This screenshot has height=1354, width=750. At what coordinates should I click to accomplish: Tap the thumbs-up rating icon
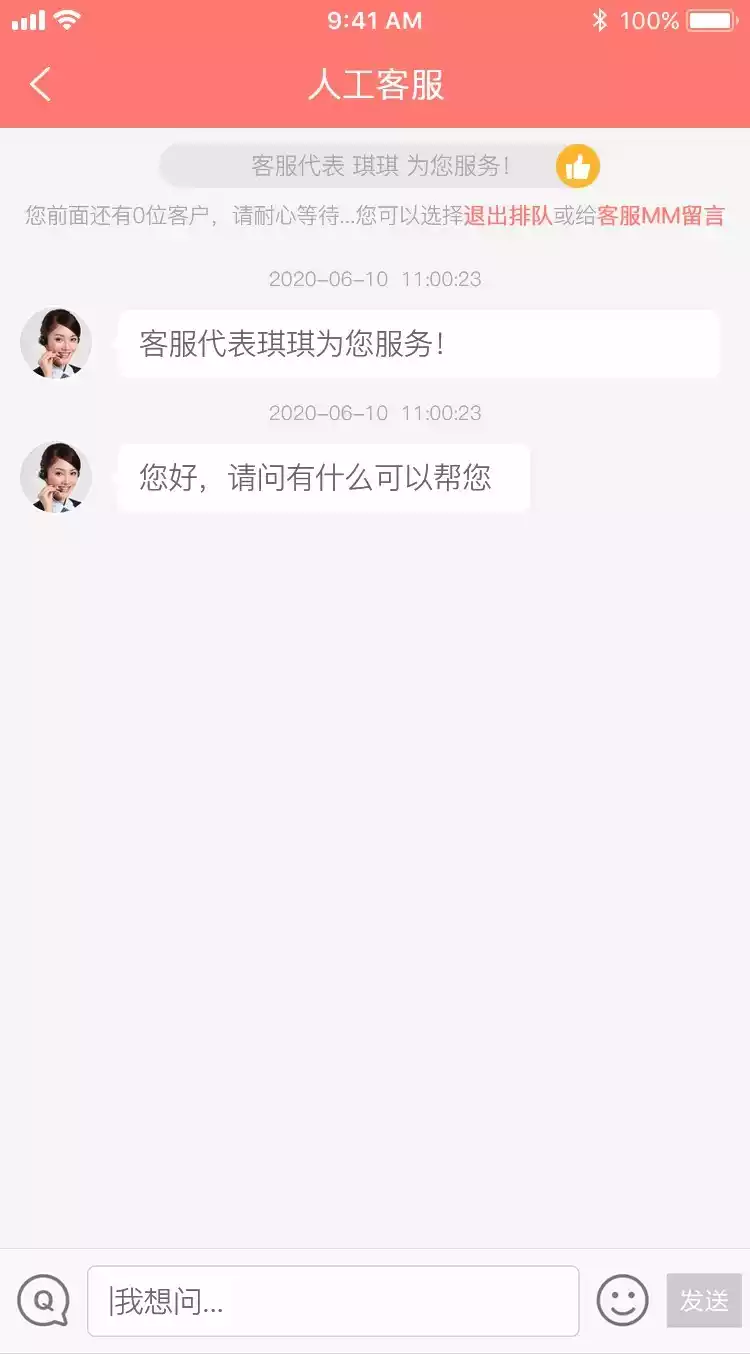580,166
